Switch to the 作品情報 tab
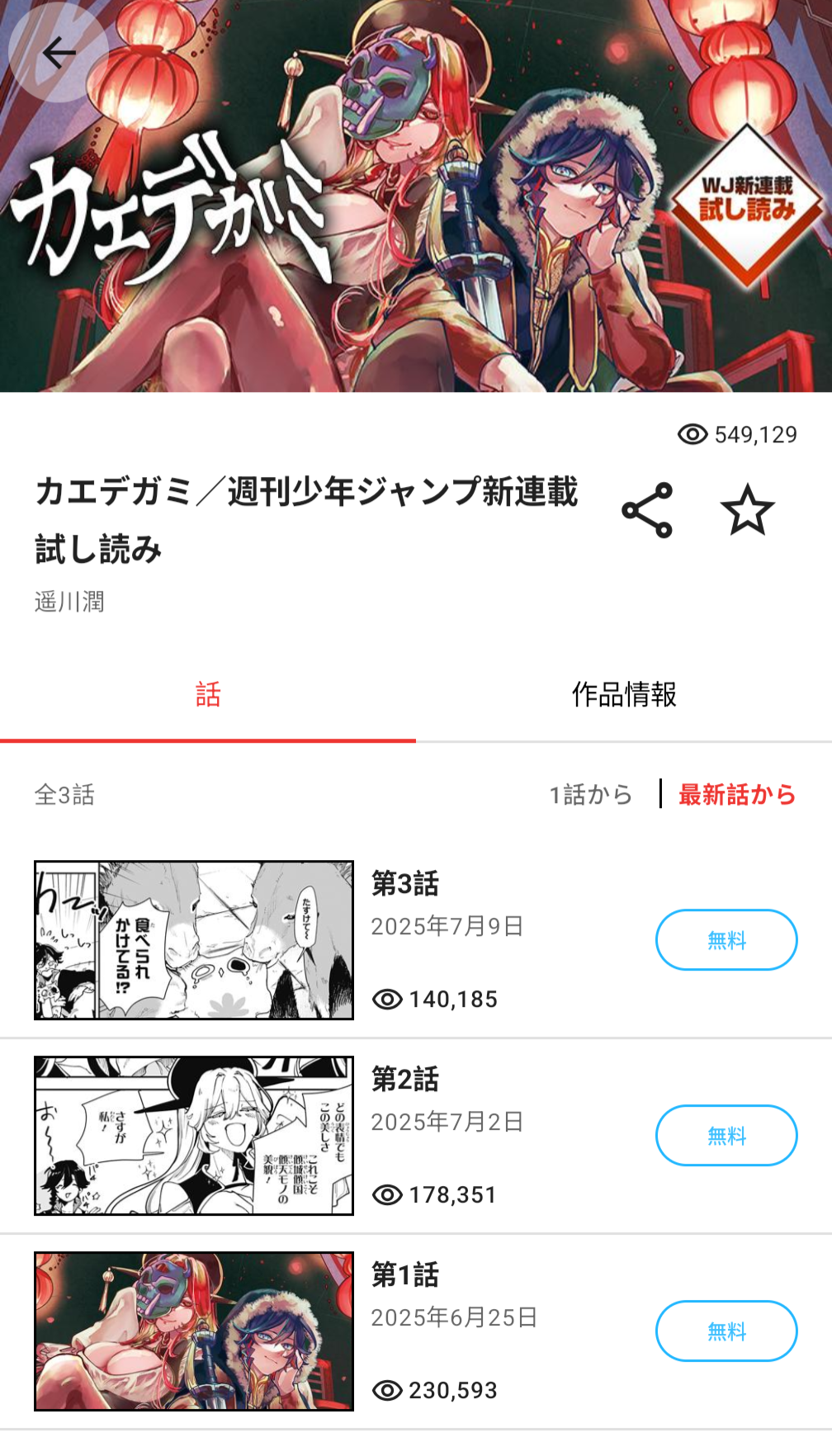The height and width of the screenshot is (1456, 832). [x=624, y=694]
